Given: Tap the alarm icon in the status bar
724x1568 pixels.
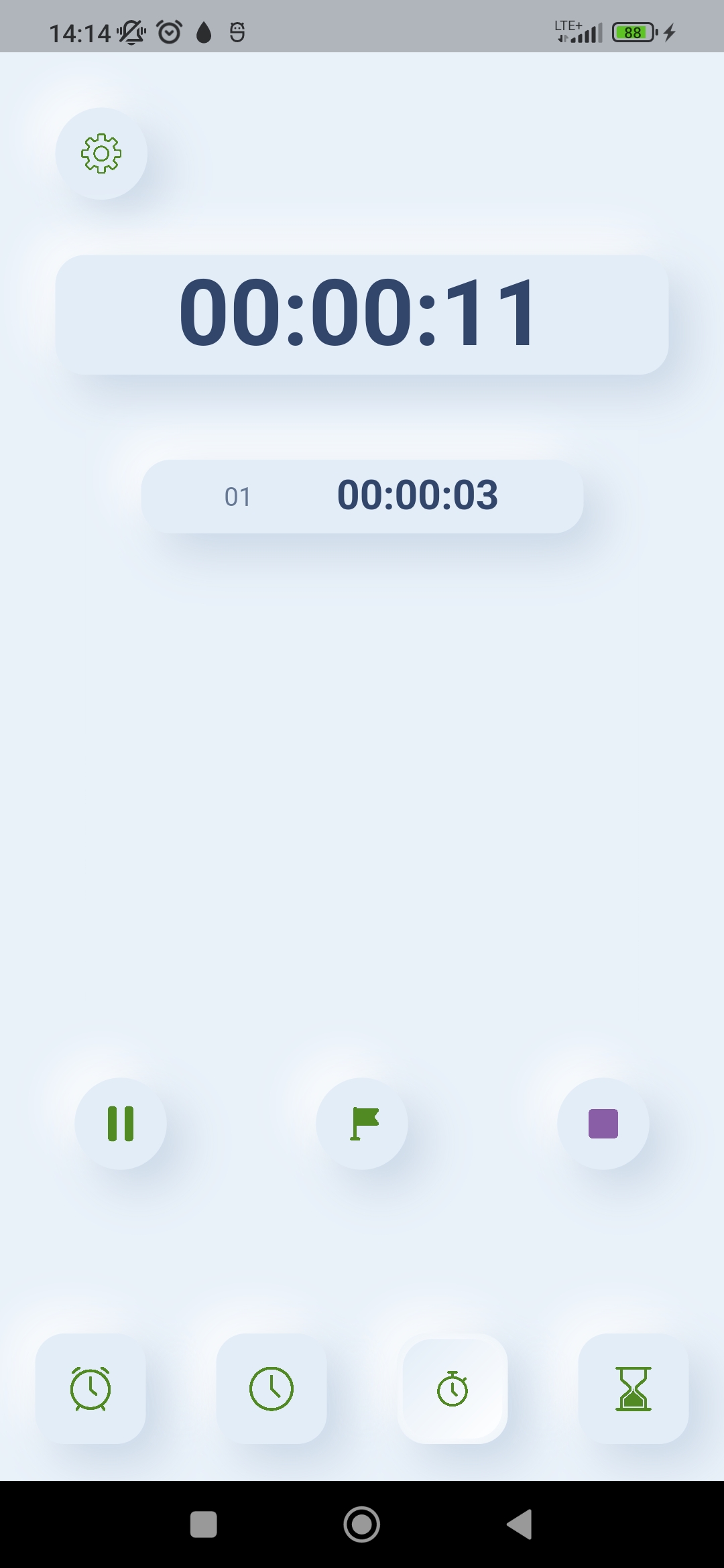Looking at the screenshot, I should coord(168,31).
